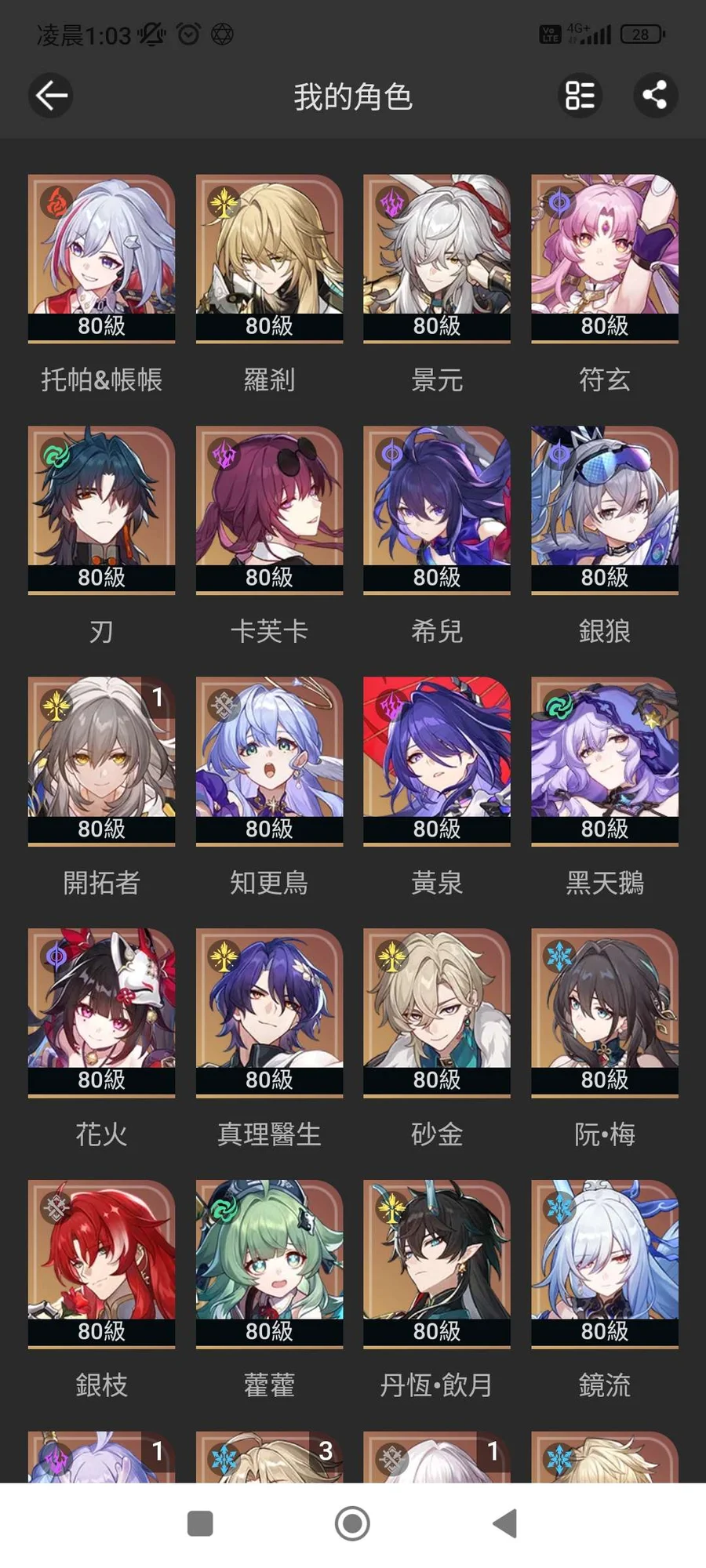The height and width of the screenshot is (1568, 706).
Task: Go back using the top arrow
Action: 51,96
